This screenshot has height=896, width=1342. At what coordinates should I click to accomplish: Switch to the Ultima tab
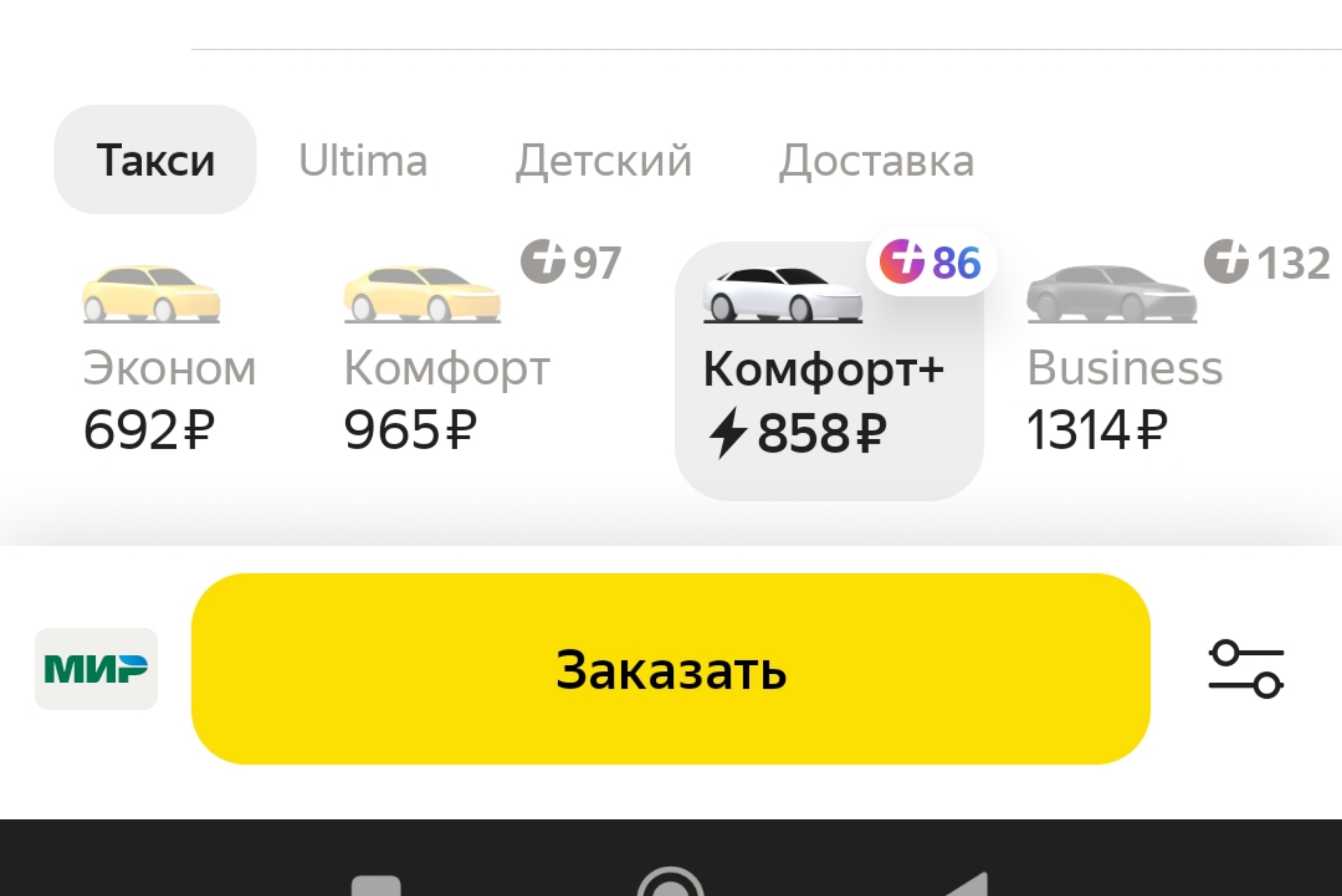pos(363,161)
